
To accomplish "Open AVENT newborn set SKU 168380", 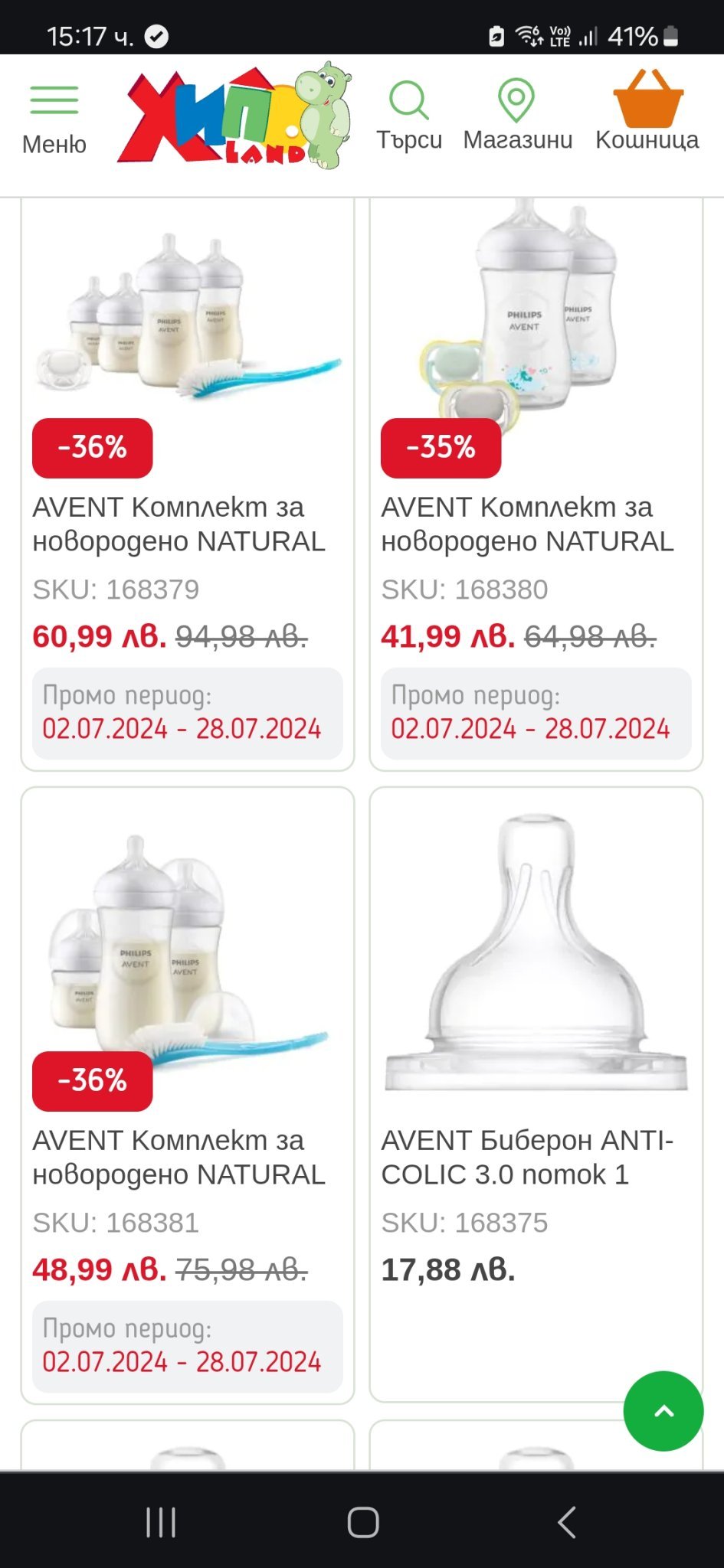I will click(x=528, y=524).
